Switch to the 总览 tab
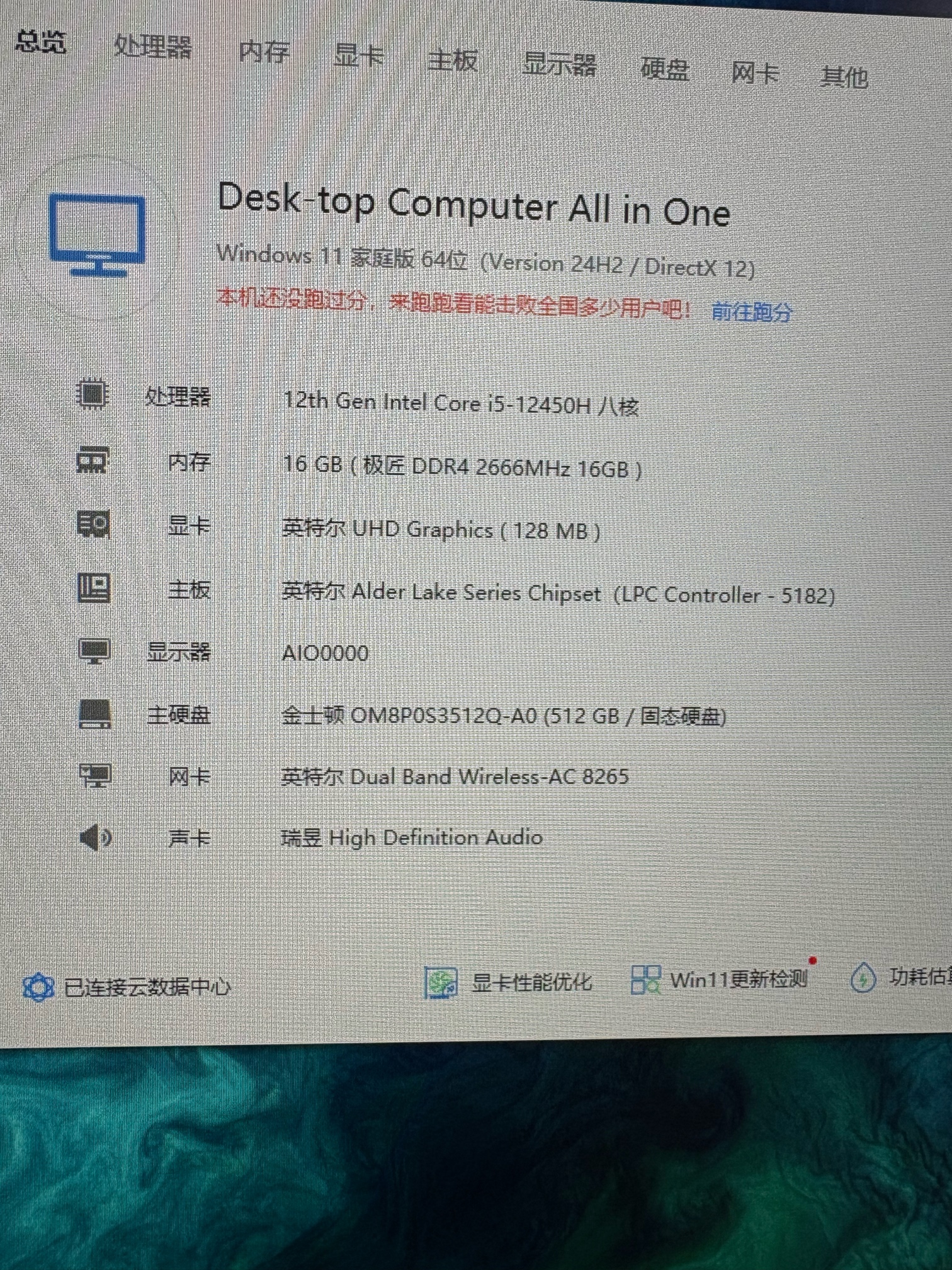952x1270 pixels. point(41,42)
